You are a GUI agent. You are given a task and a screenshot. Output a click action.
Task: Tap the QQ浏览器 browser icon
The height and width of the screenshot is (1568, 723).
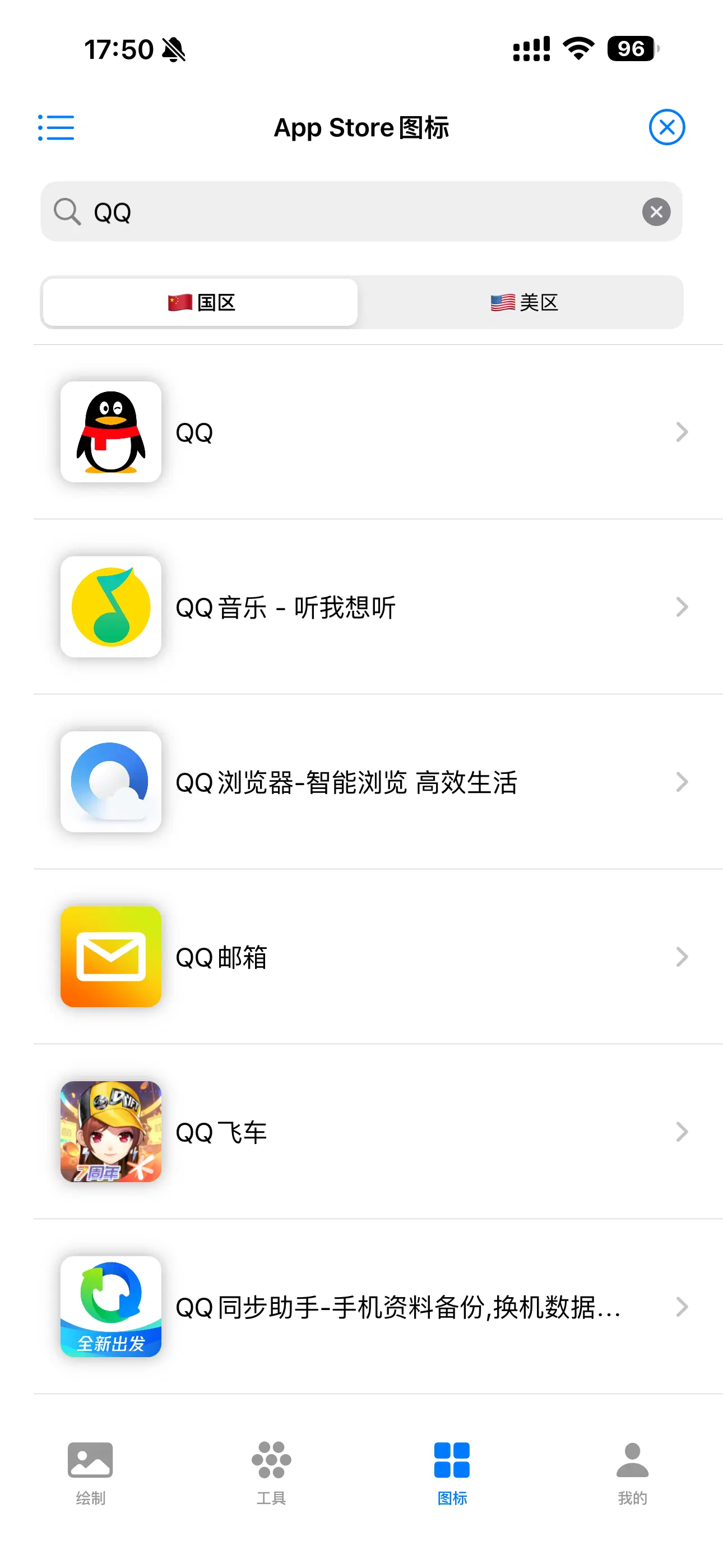pos(110,782)
